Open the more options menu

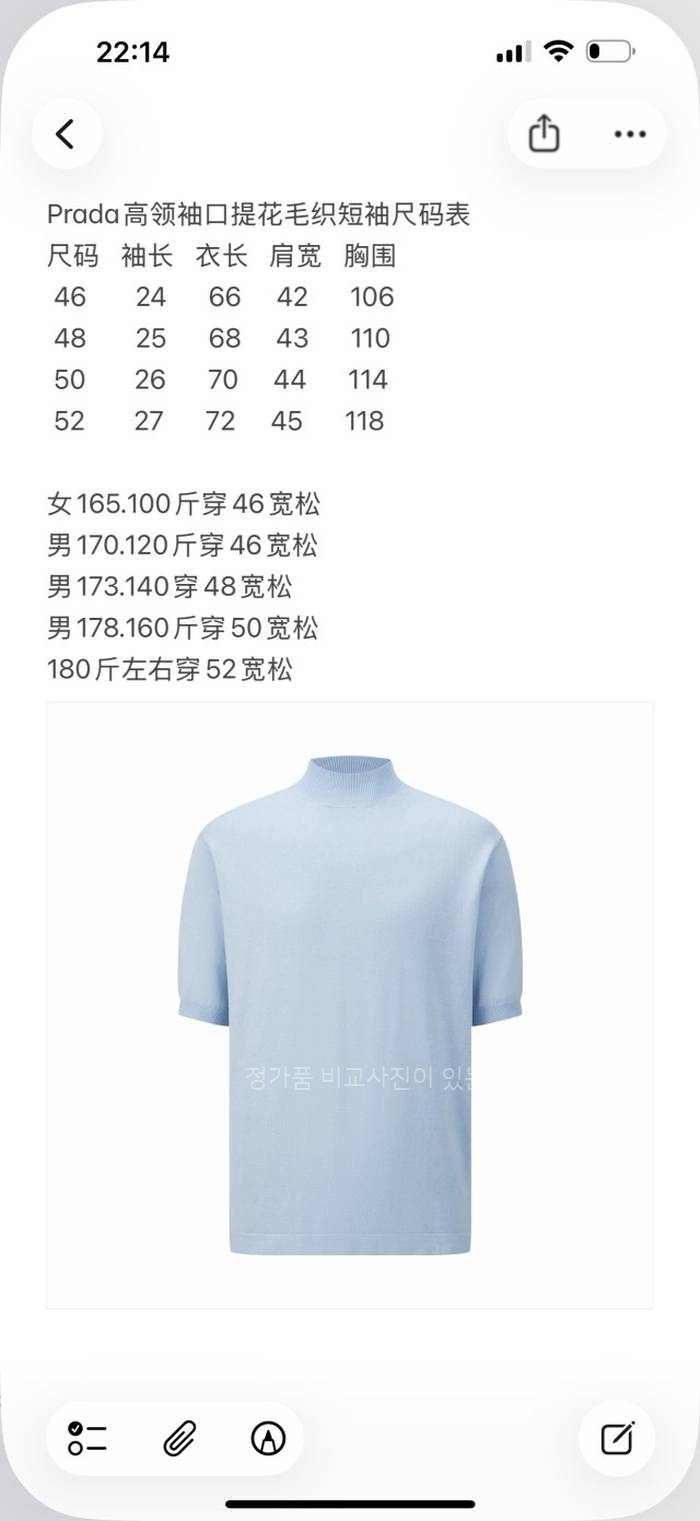tap(630, 134)
